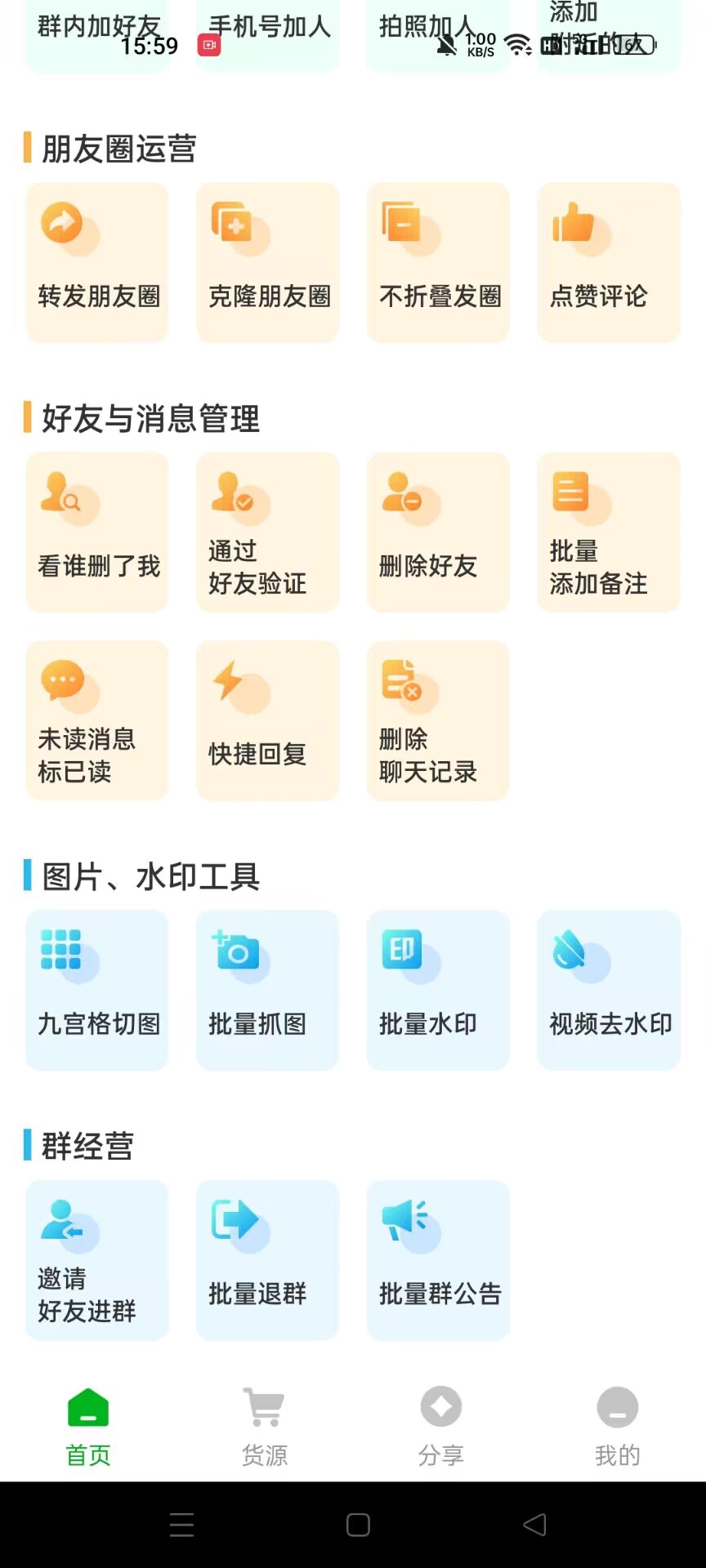Select the 批量水印 watermark tool
706x1568 pixels.
(x=438, y=990)
